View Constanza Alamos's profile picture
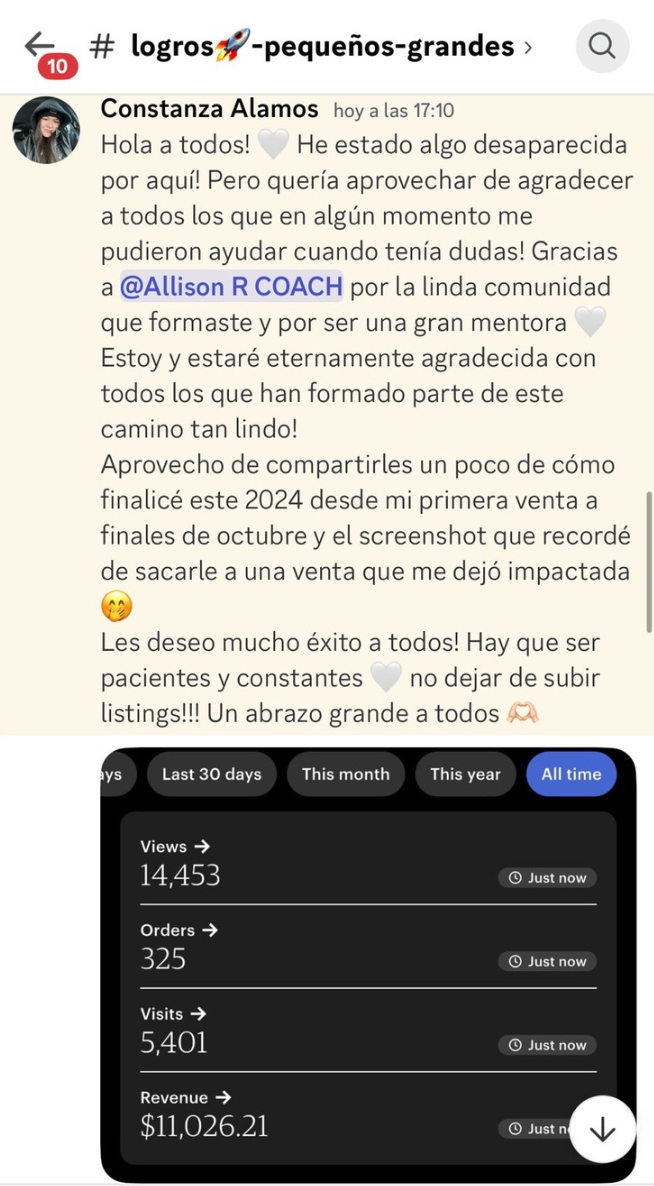 (x=46, y=130)
